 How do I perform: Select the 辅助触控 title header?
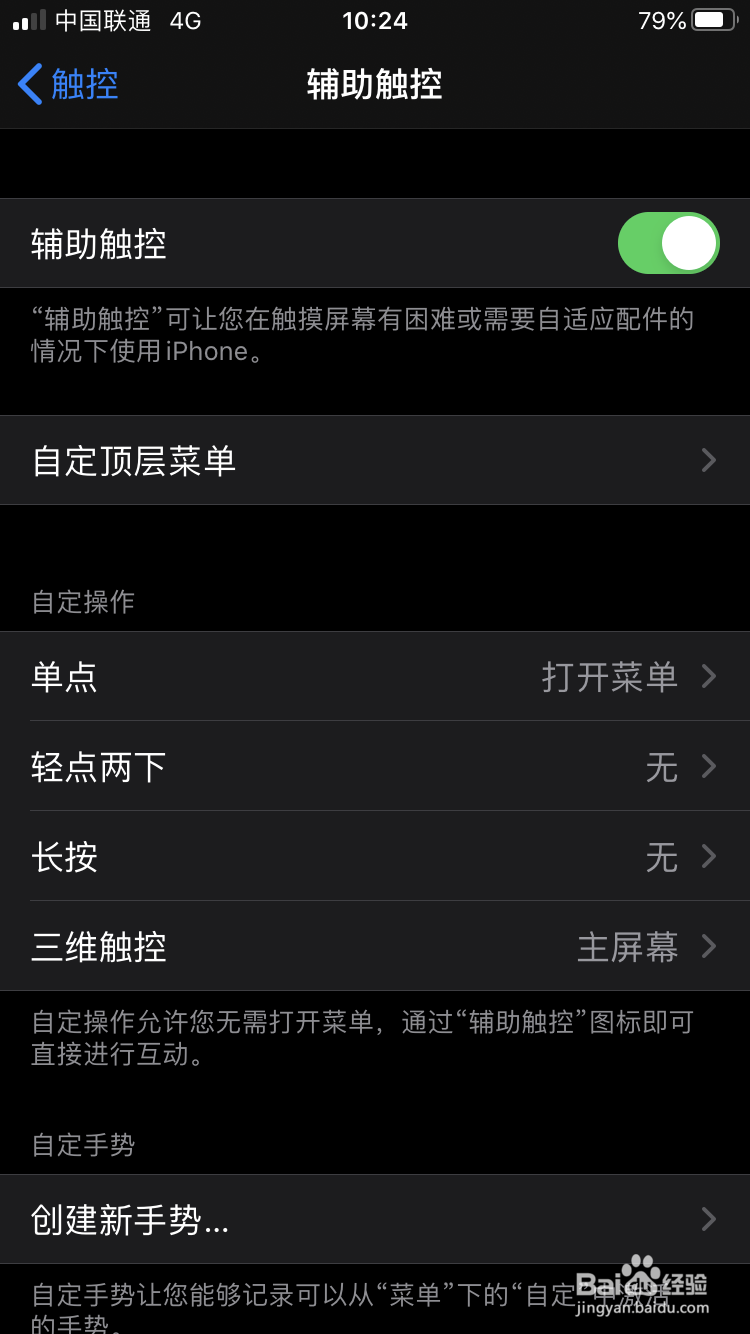[375, 84]
